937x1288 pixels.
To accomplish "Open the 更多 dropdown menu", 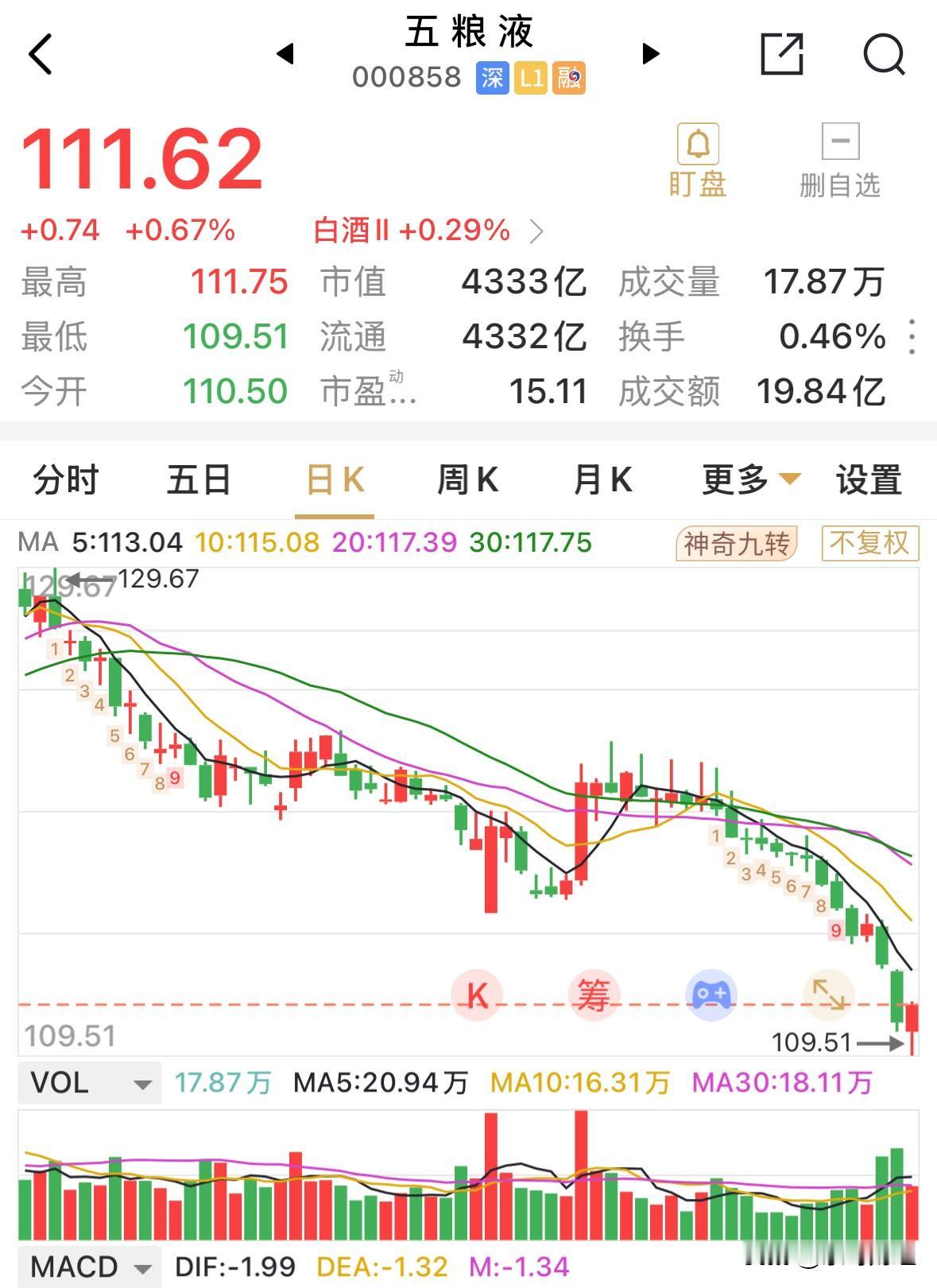I will point(747,479).
